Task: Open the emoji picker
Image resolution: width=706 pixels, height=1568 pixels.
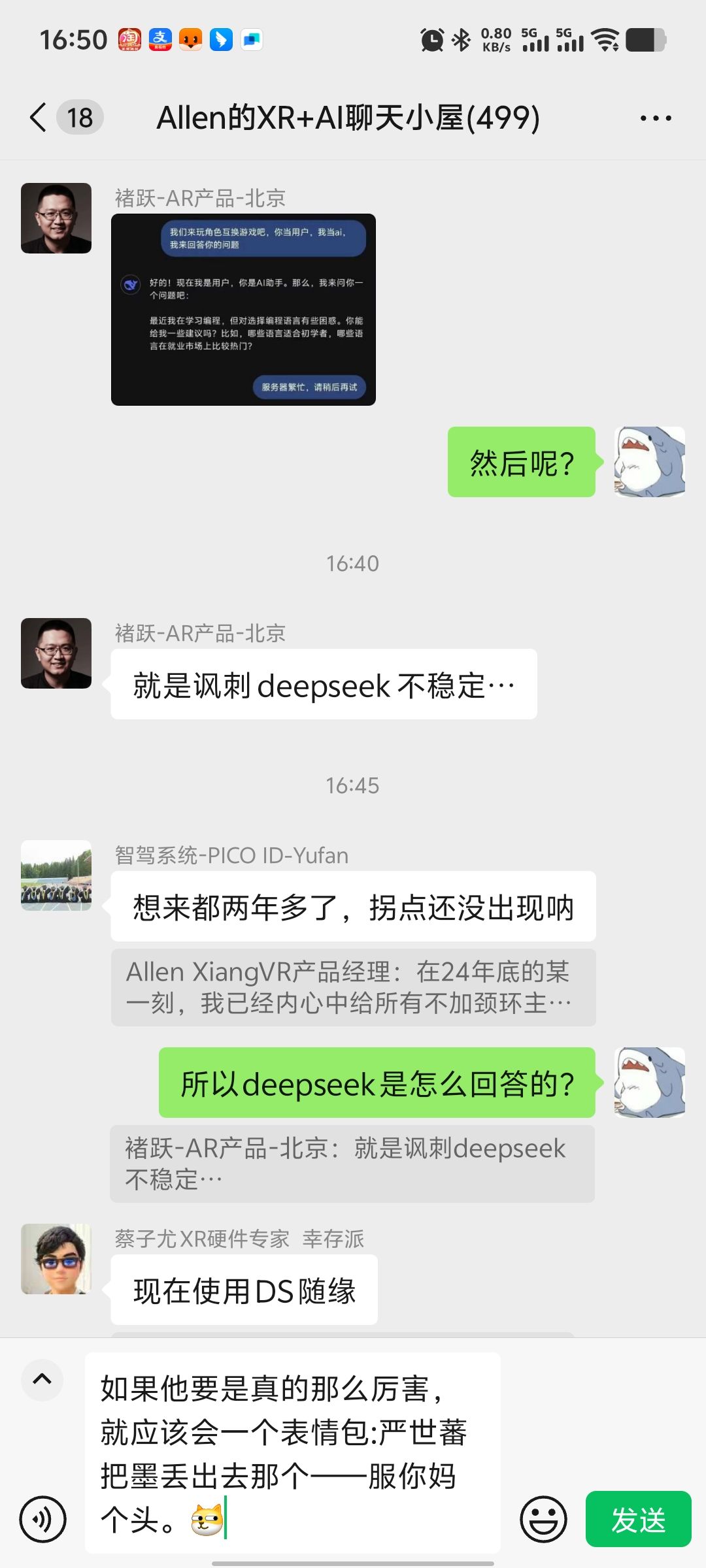Action: pyautogui.click(x=543, y=1519)
